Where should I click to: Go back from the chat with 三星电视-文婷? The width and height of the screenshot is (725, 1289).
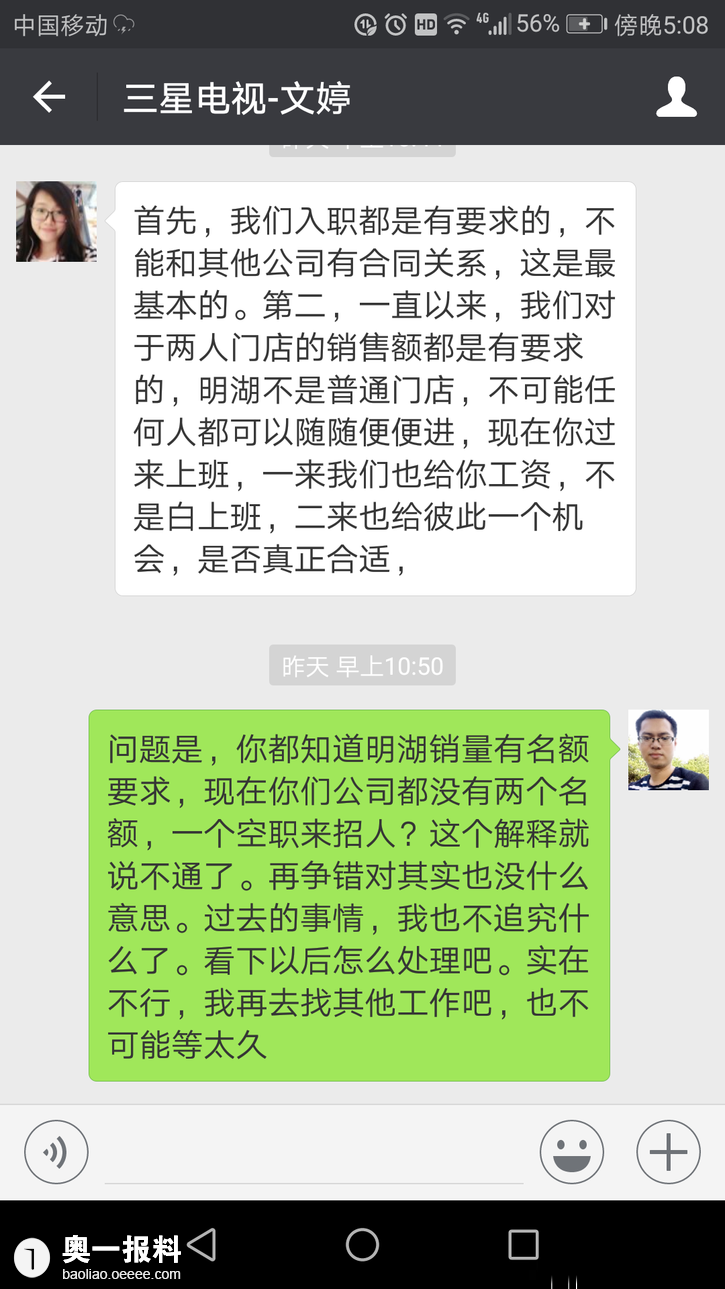point(49,97)
